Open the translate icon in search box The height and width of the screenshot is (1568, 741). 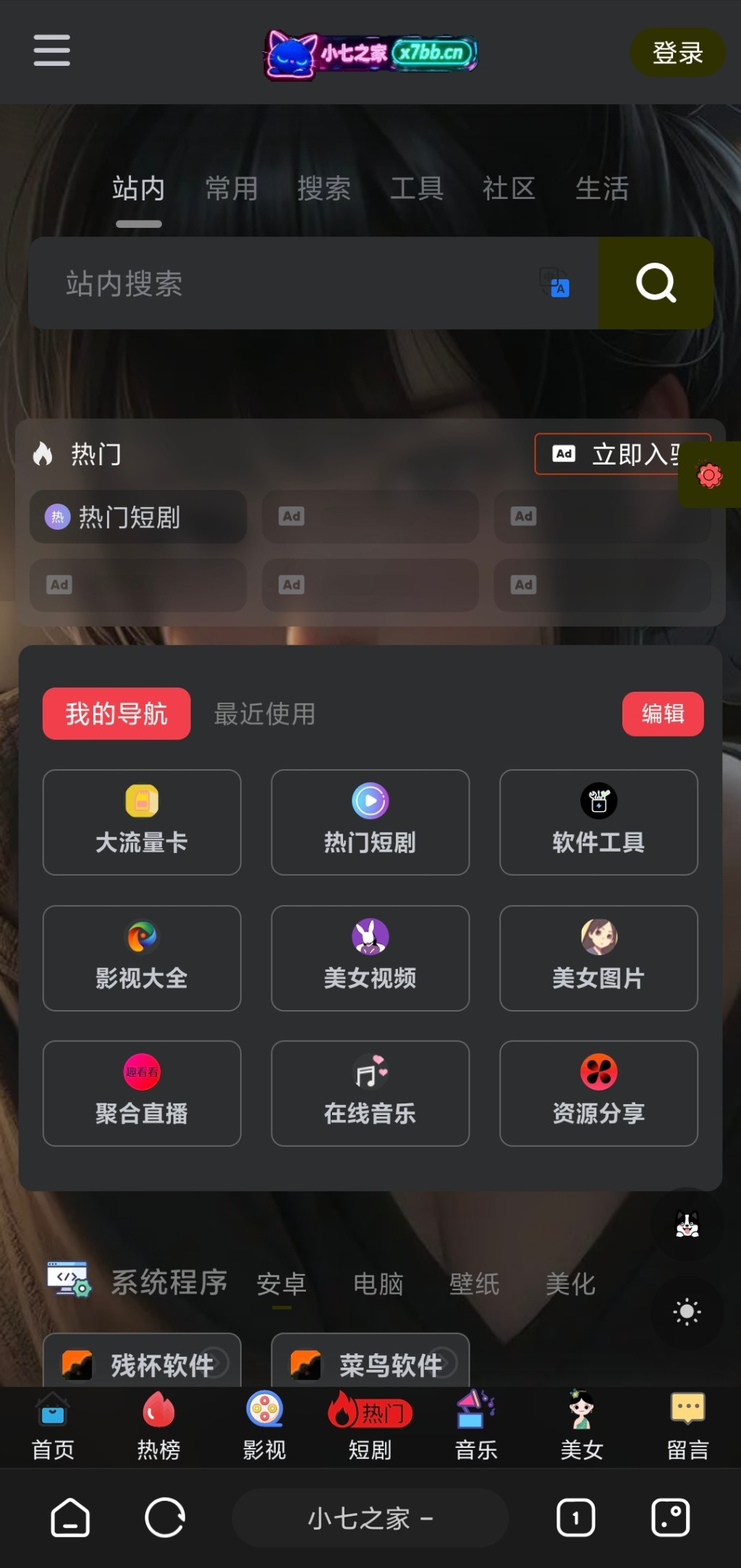pos(555,283)
